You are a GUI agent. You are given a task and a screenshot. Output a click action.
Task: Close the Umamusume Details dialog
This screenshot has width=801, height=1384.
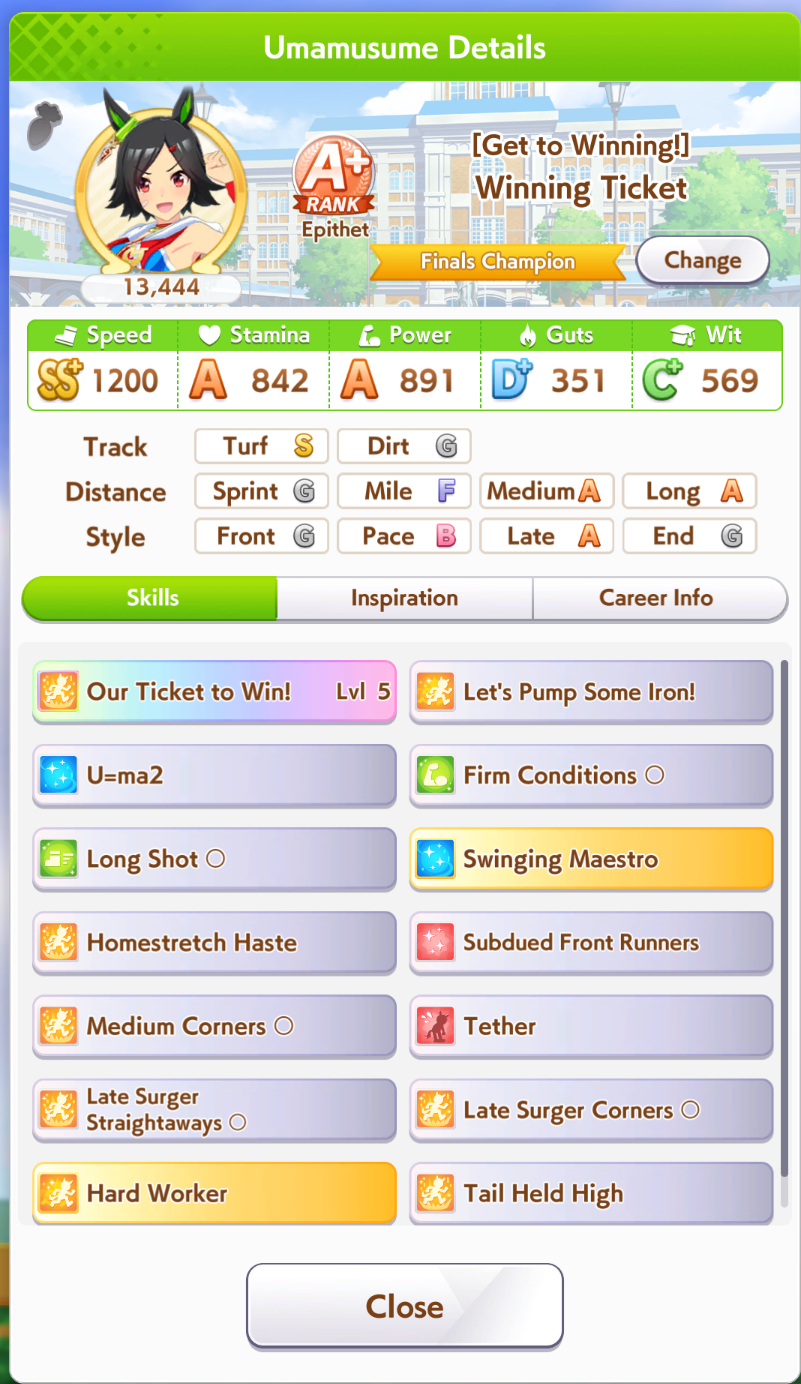(404, 1306)
